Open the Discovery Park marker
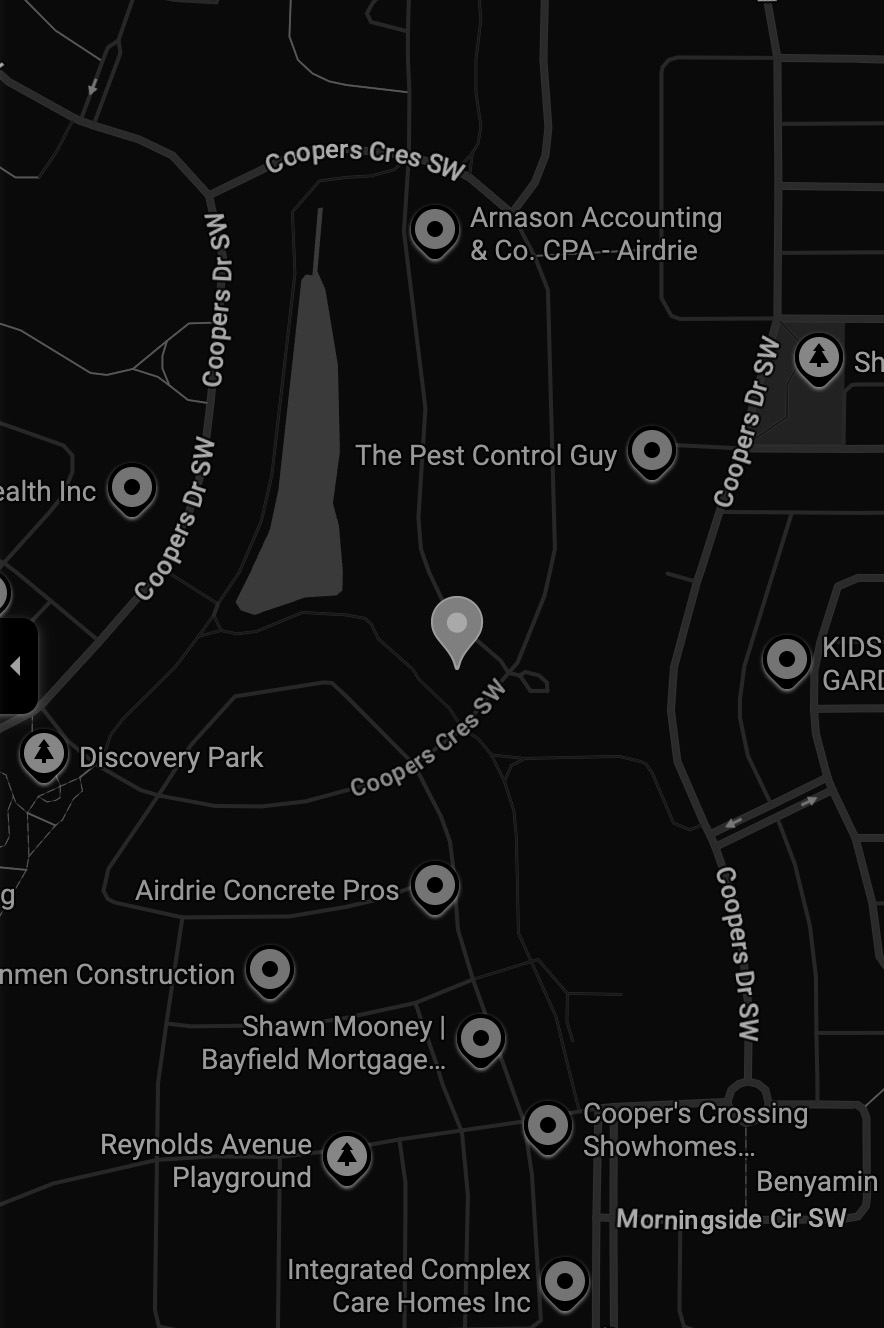The image size is (884, 1328). point(43,753)
